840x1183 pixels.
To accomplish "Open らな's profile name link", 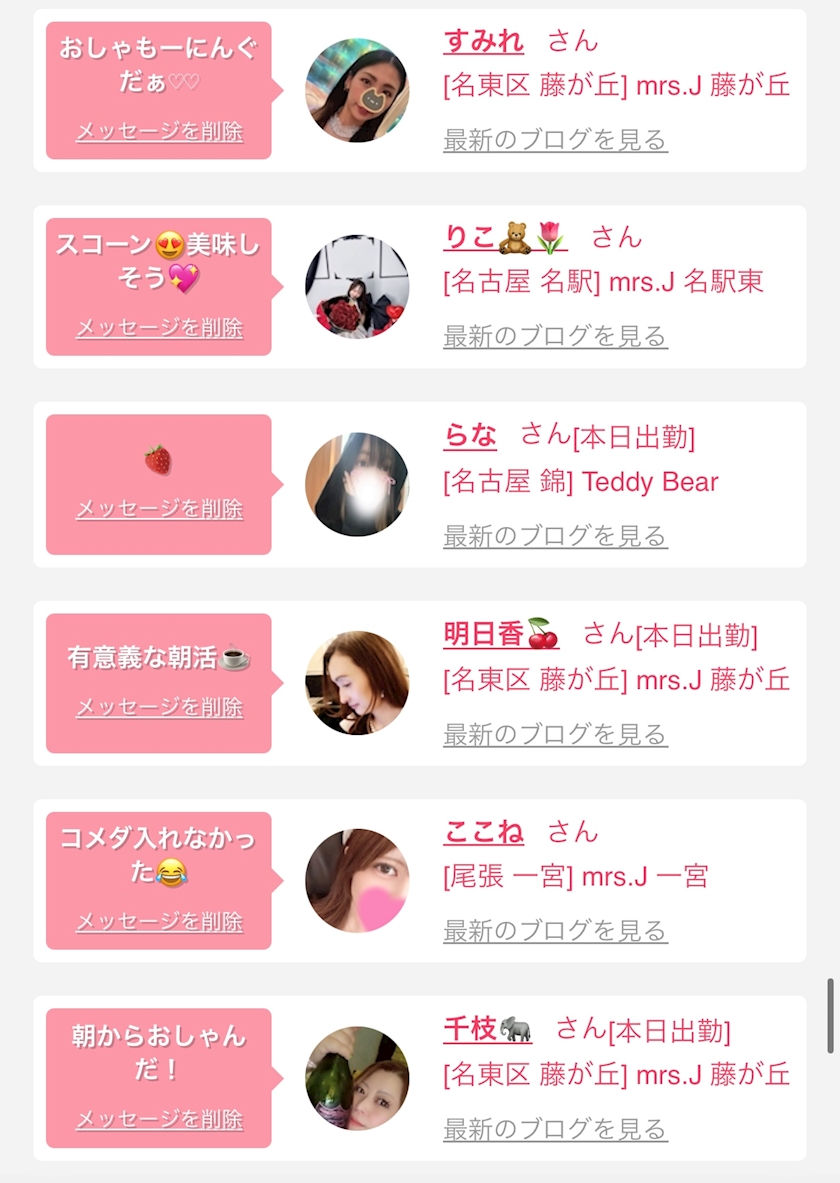I will pos(470,435).
